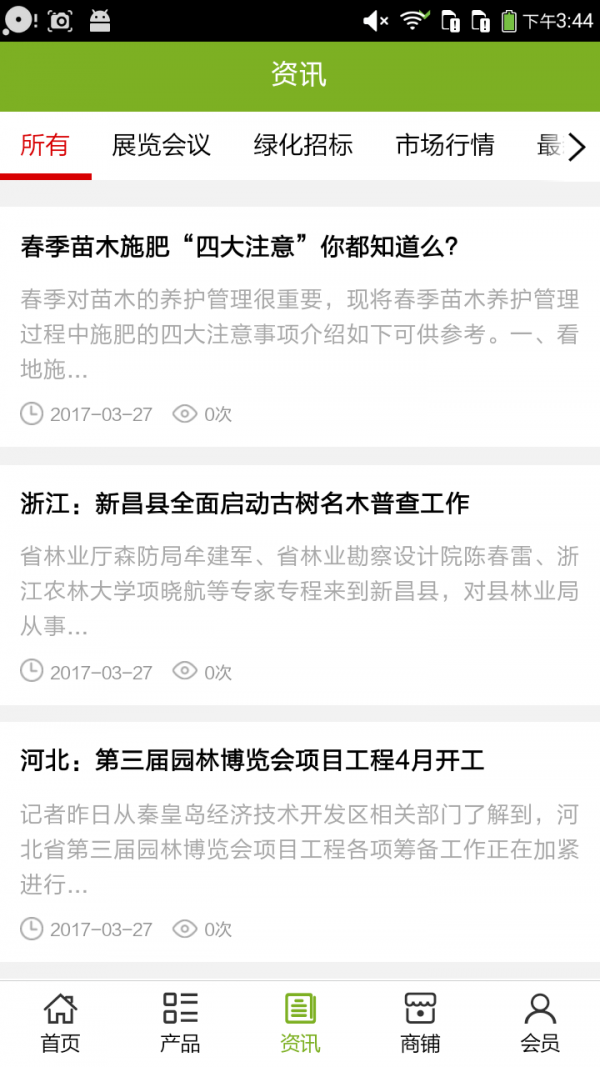The height and width of the screenshot is (1067, 600).
Task: Go to the 会员 member tab
Action: [540, 1023]
